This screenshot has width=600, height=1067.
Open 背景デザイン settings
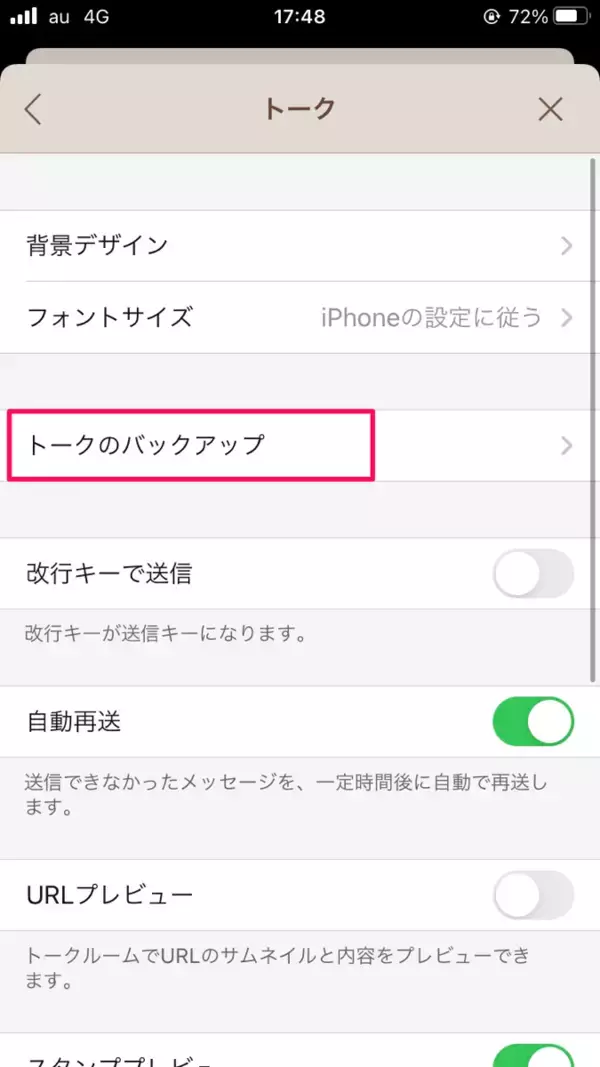298,246
